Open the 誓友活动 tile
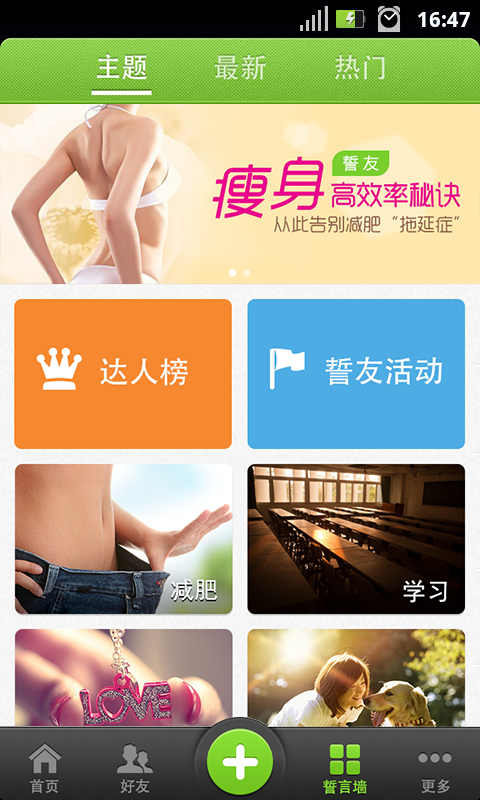This screenshot has width=480, height=800. pyautogui.click(x=356, y=373)
